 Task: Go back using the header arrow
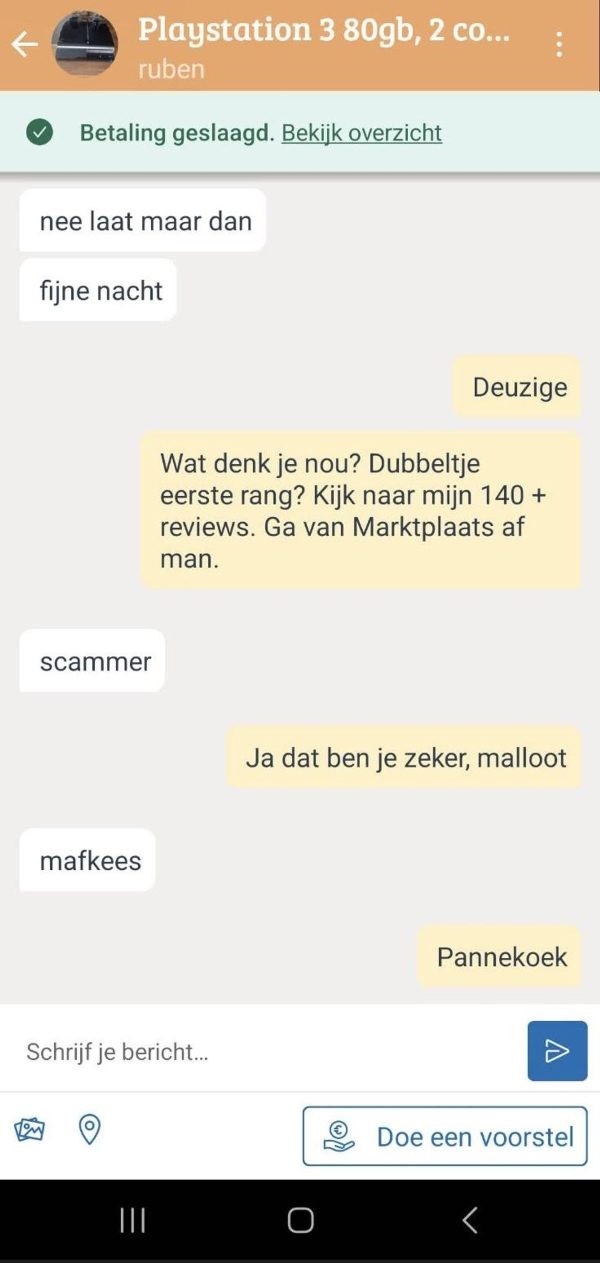point(24,44)
